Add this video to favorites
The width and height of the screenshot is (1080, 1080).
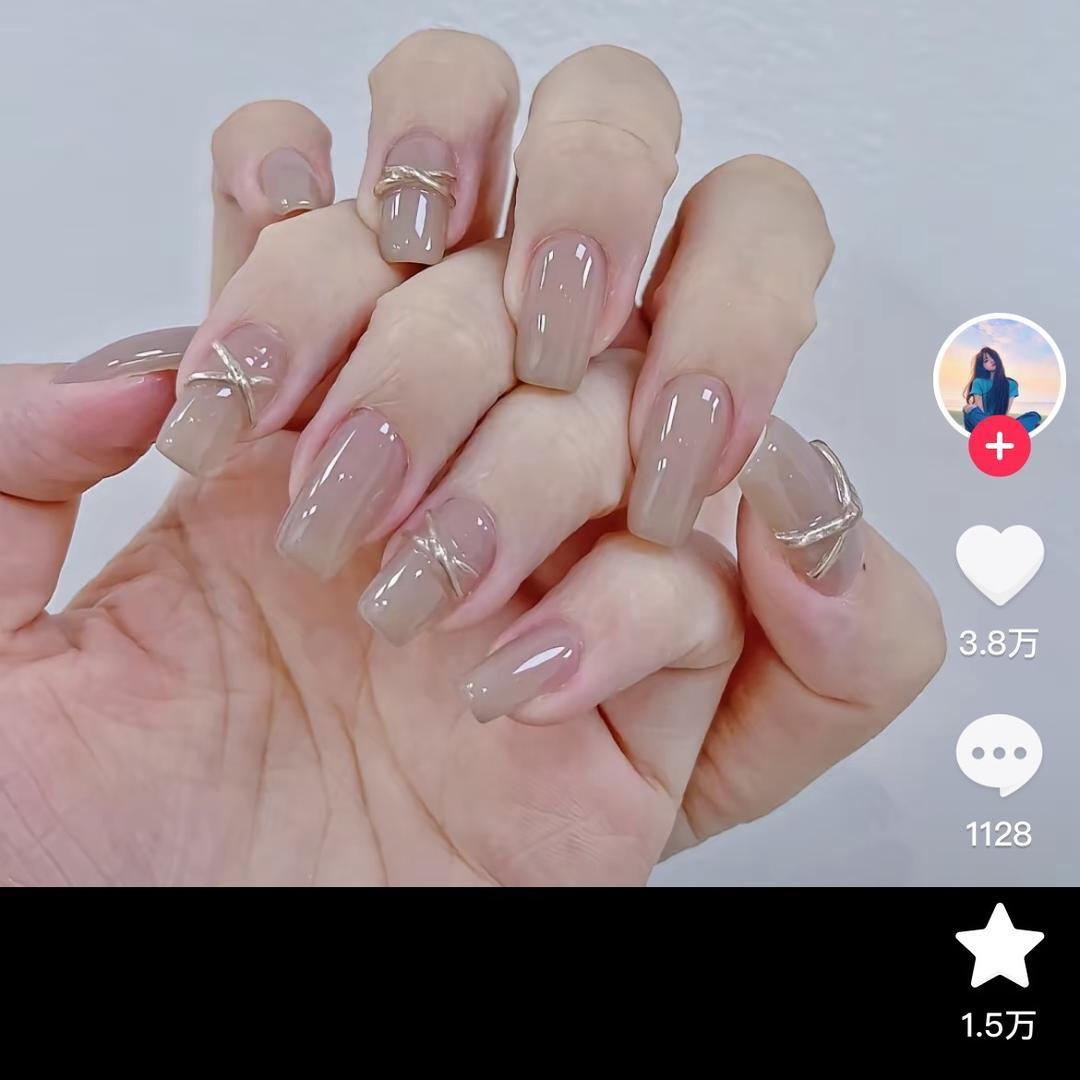coord(999,945)
